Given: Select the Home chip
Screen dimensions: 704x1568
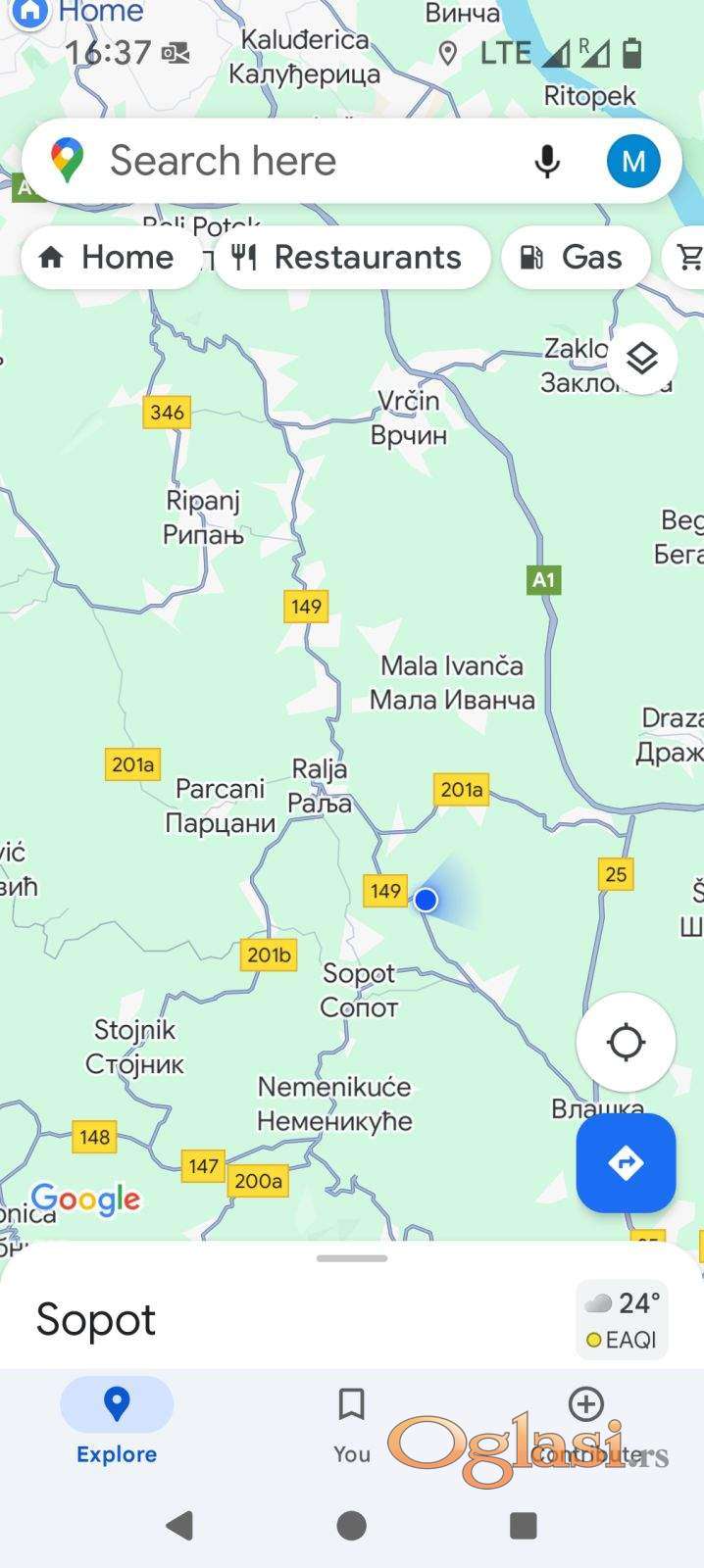Looking at the screenshot, I should click(x=108, y=258).
